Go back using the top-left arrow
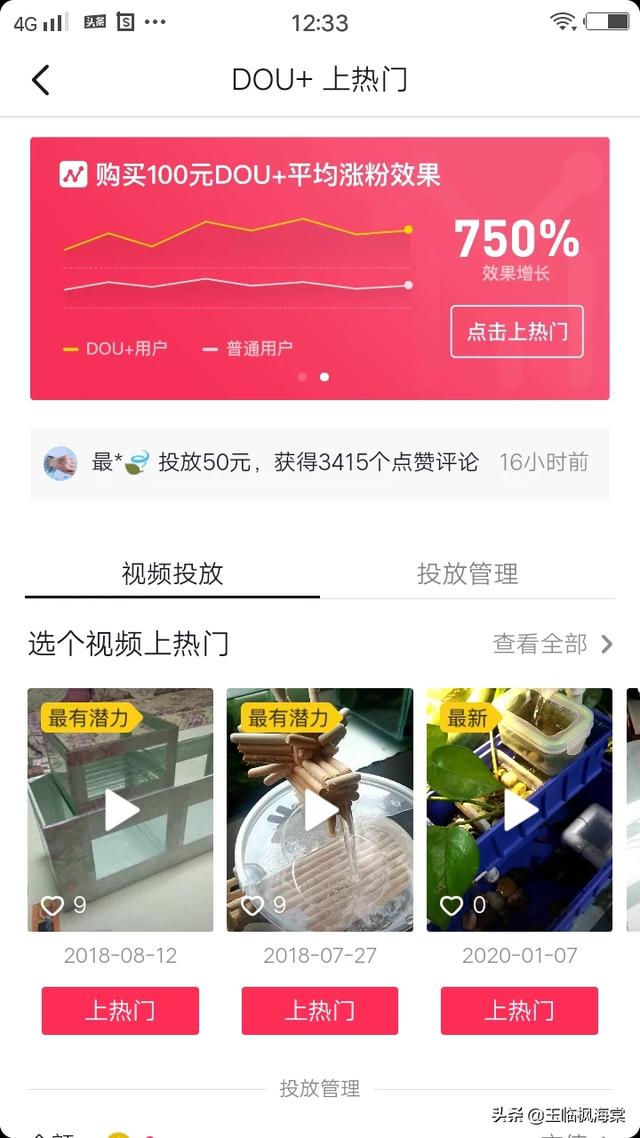 pyautogui.click(x=41, y=80)
